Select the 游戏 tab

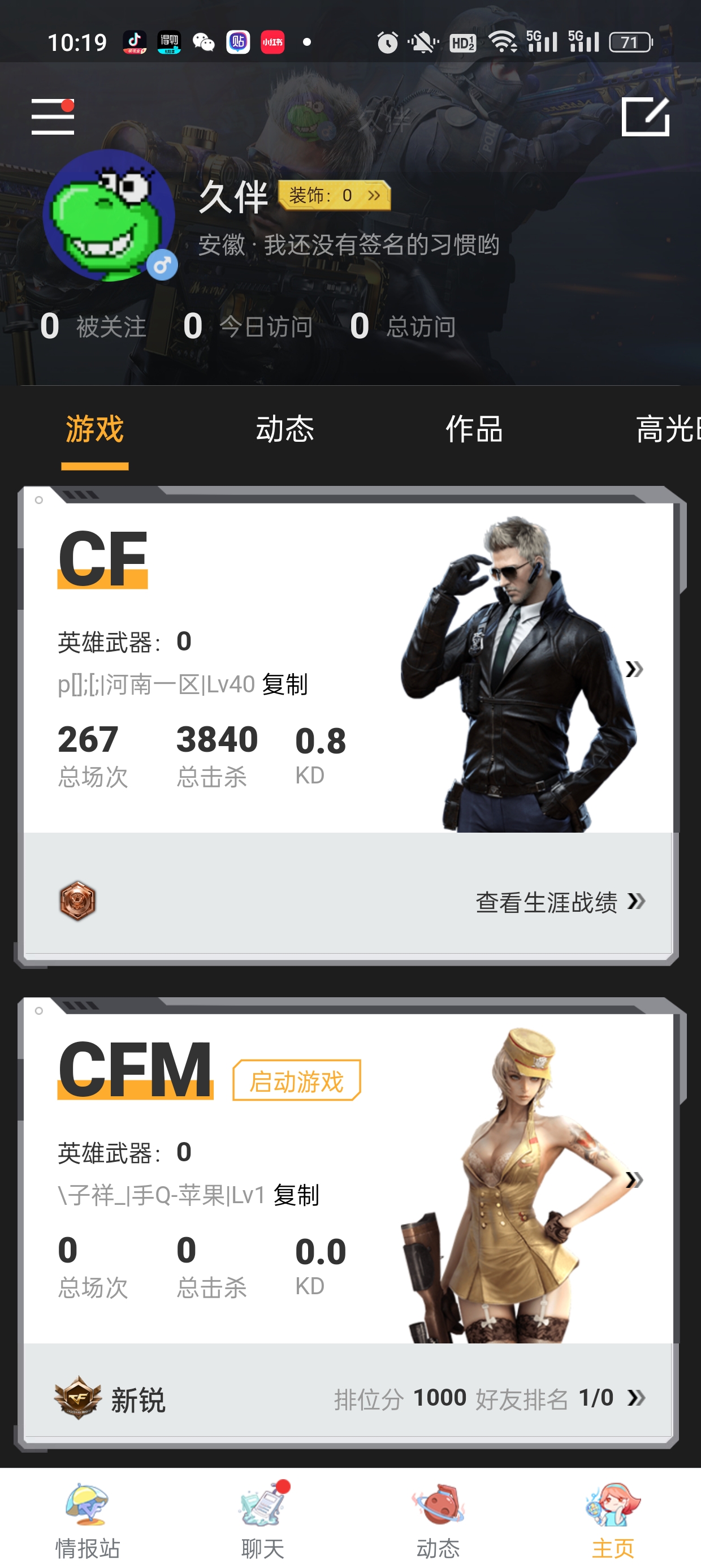click(95, 429)
